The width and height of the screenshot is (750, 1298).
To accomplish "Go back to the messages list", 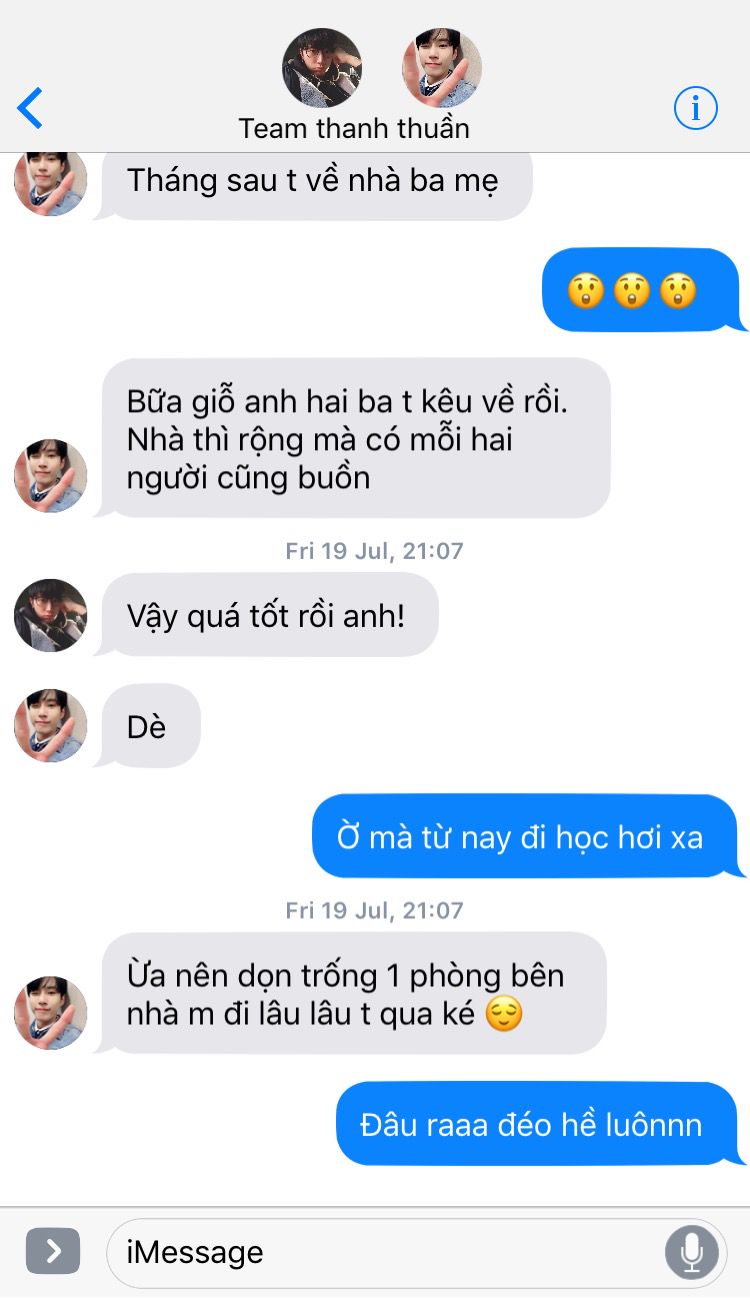I will (x=31, y=108).
